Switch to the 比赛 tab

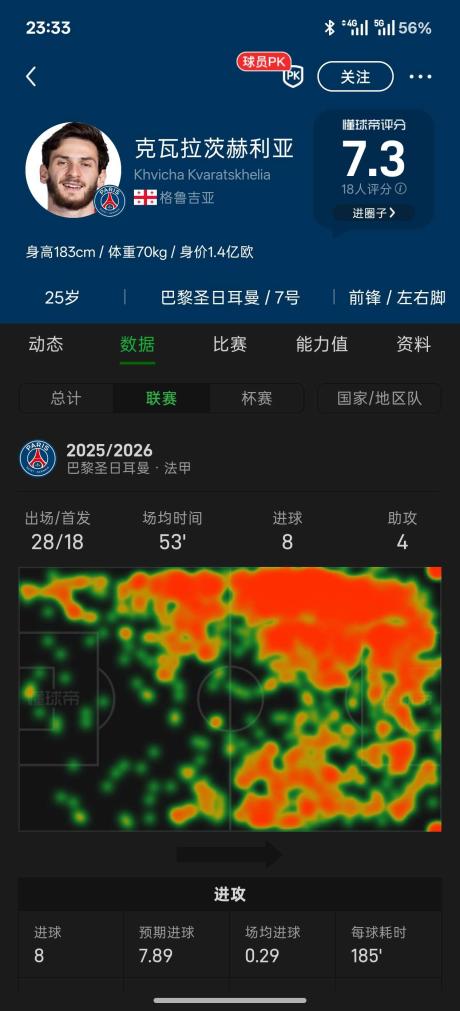pos(230,344)
